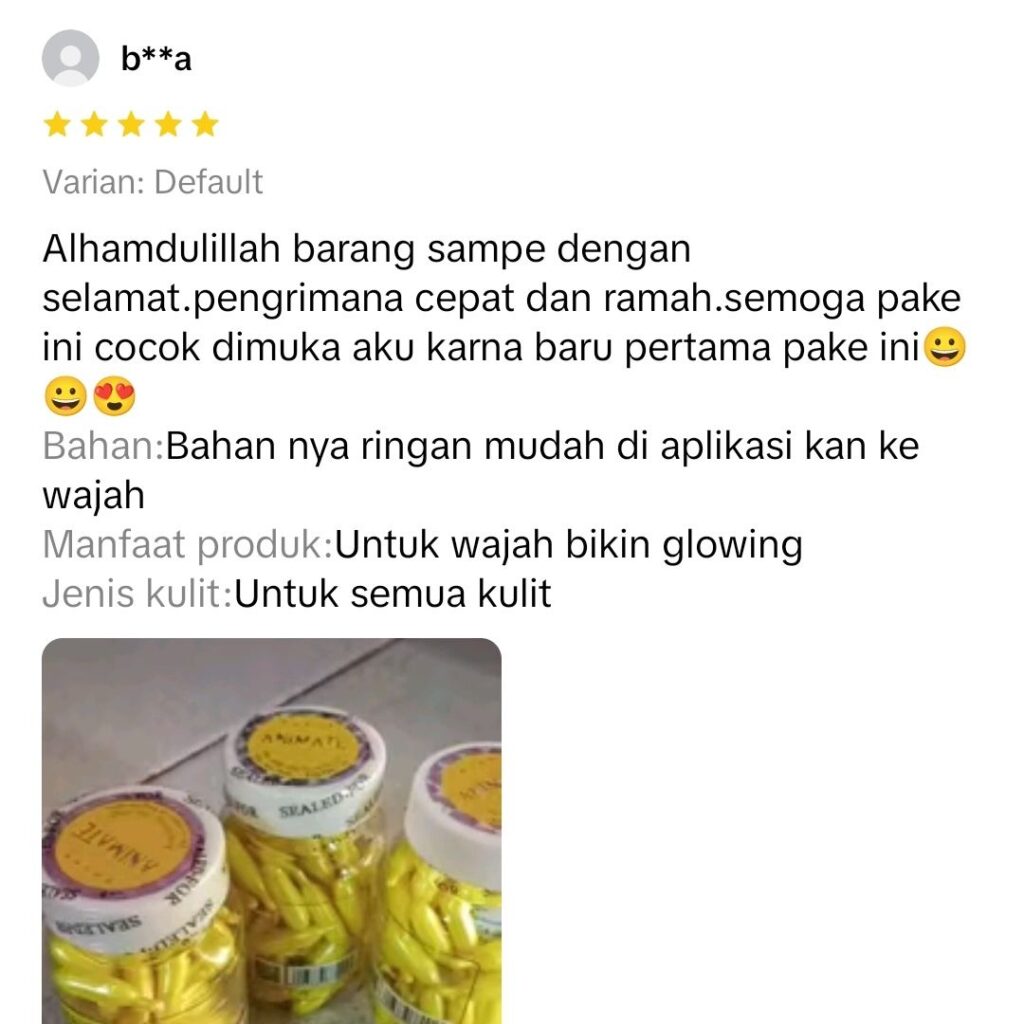Open the review photo of yellow capsule bottles
The height and width of the screenshot is (1024, 1024).
coord(271,830)
